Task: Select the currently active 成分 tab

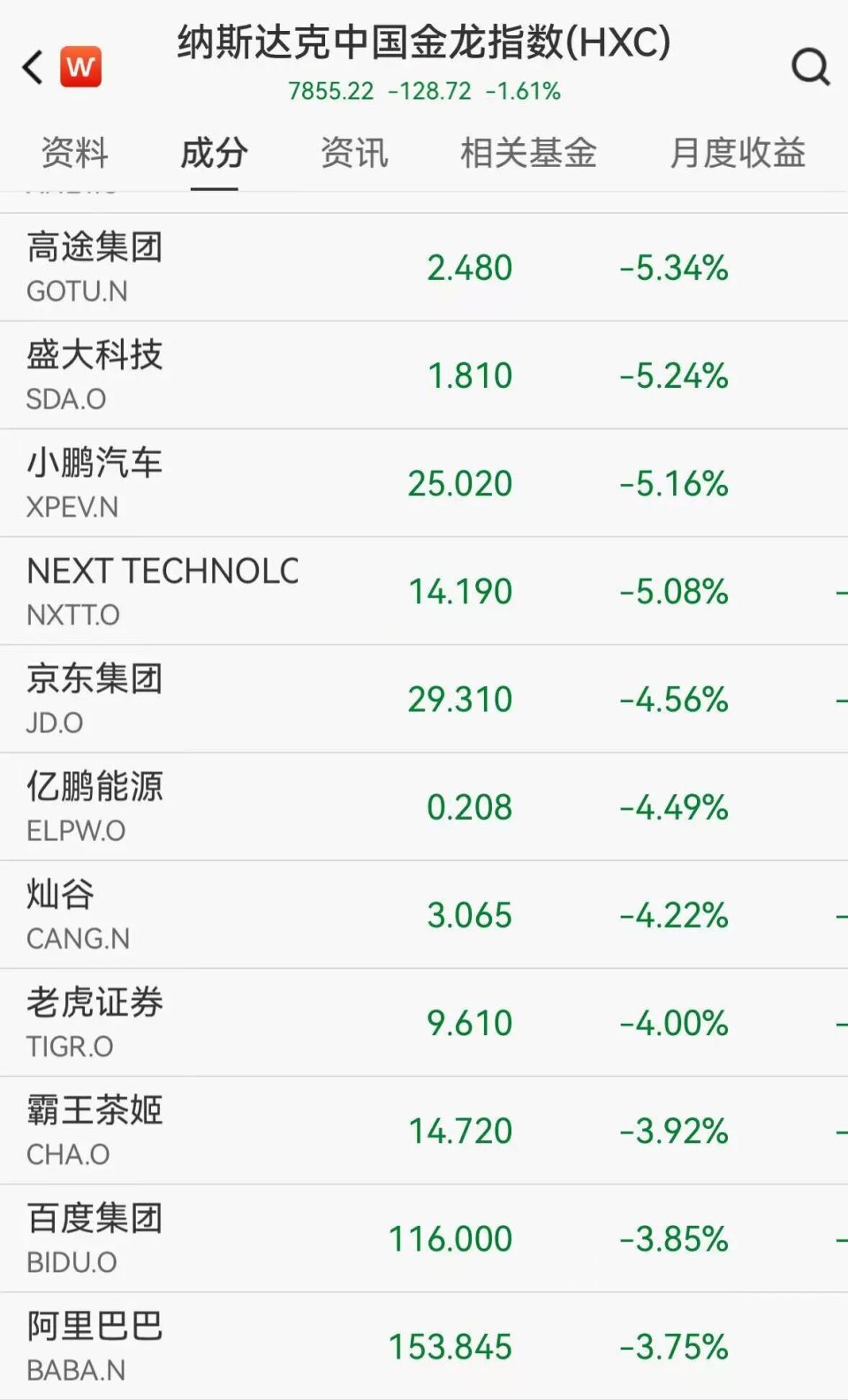Action: tap(213, 152)
